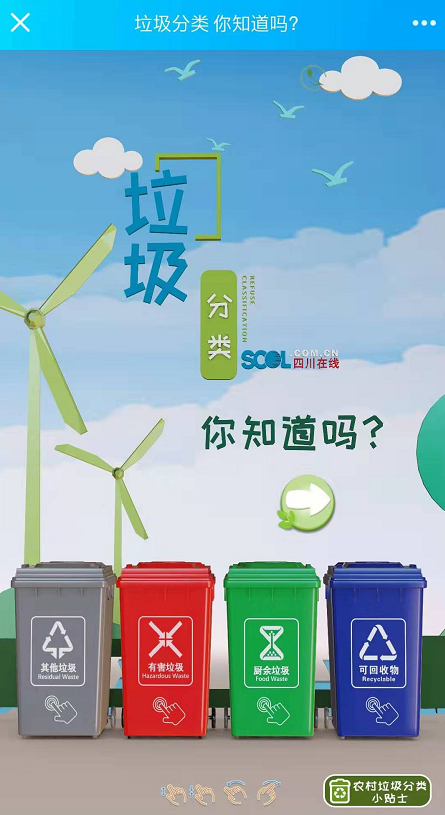Close the 垃圾分类 web page
The width and height of the screenshot is (445, 815).
(x=20, y=23)
